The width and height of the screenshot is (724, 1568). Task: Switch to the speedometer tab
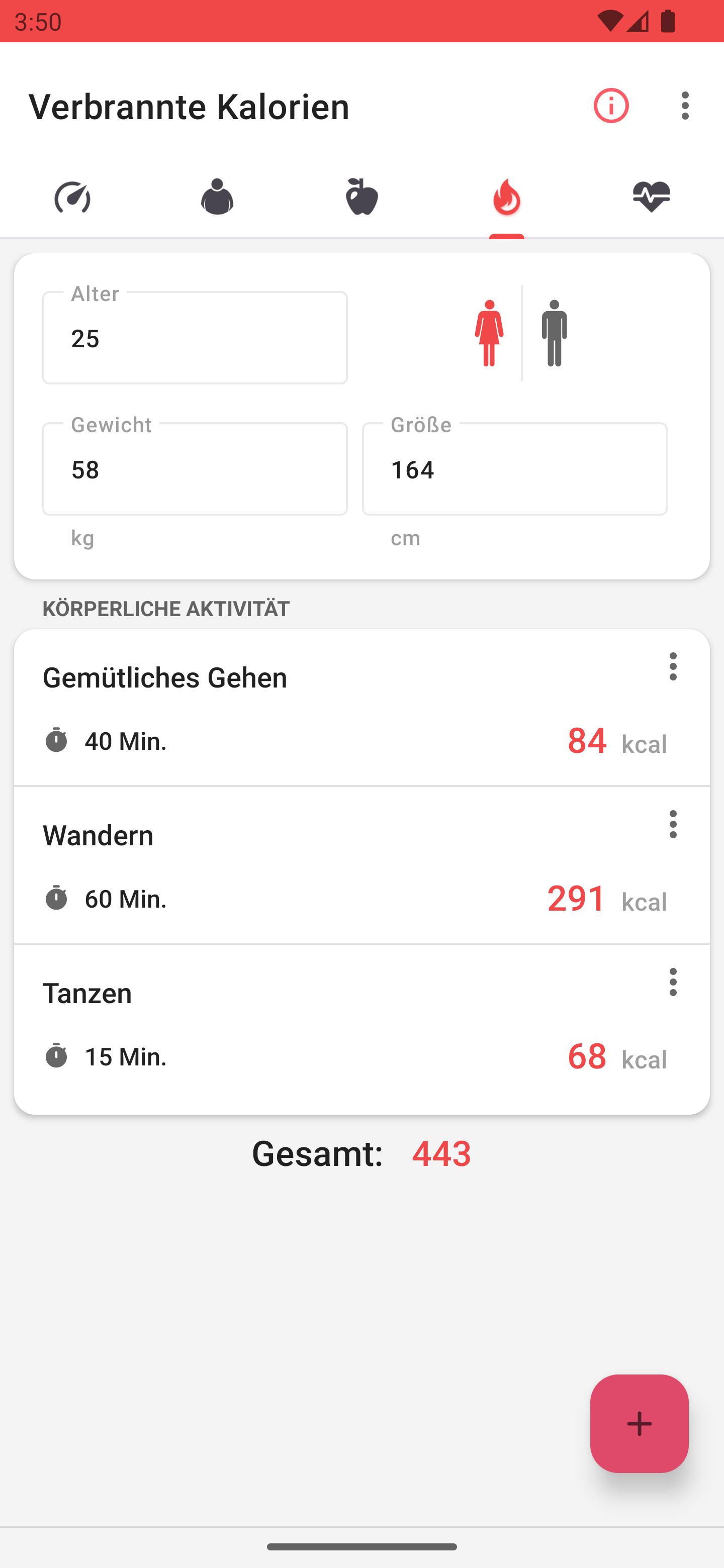point(72,197)
